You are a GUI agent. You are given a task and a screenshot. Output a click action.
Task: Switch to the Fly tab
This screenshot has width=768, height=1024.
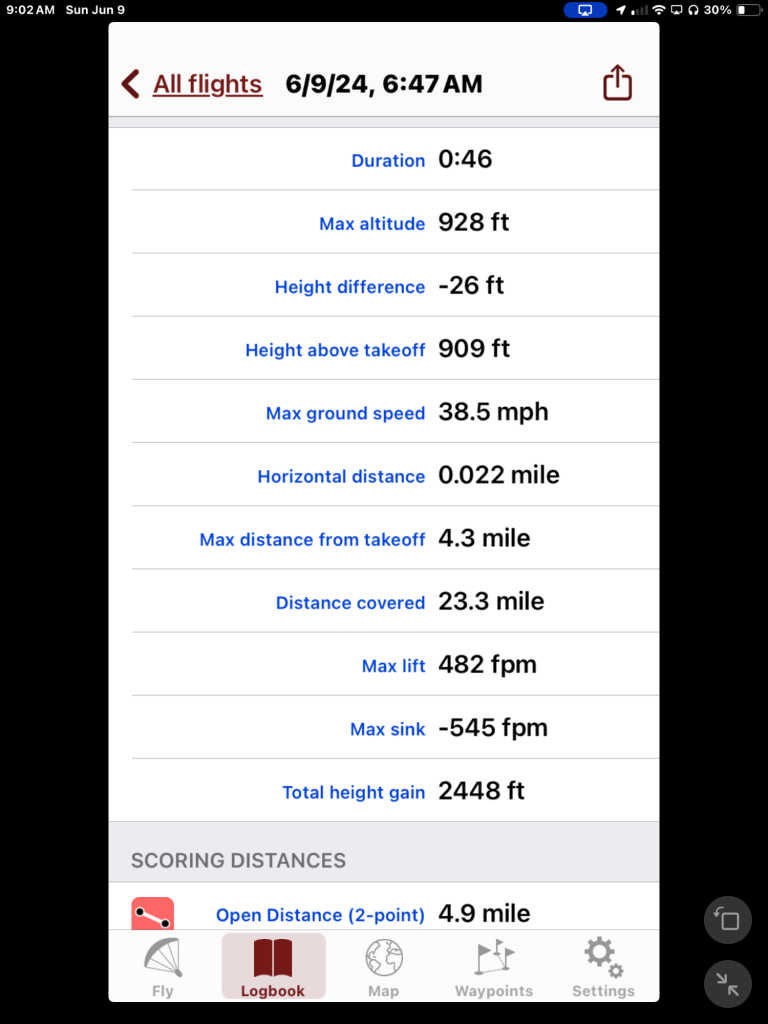pyautogui.click(x=162, y=968)
